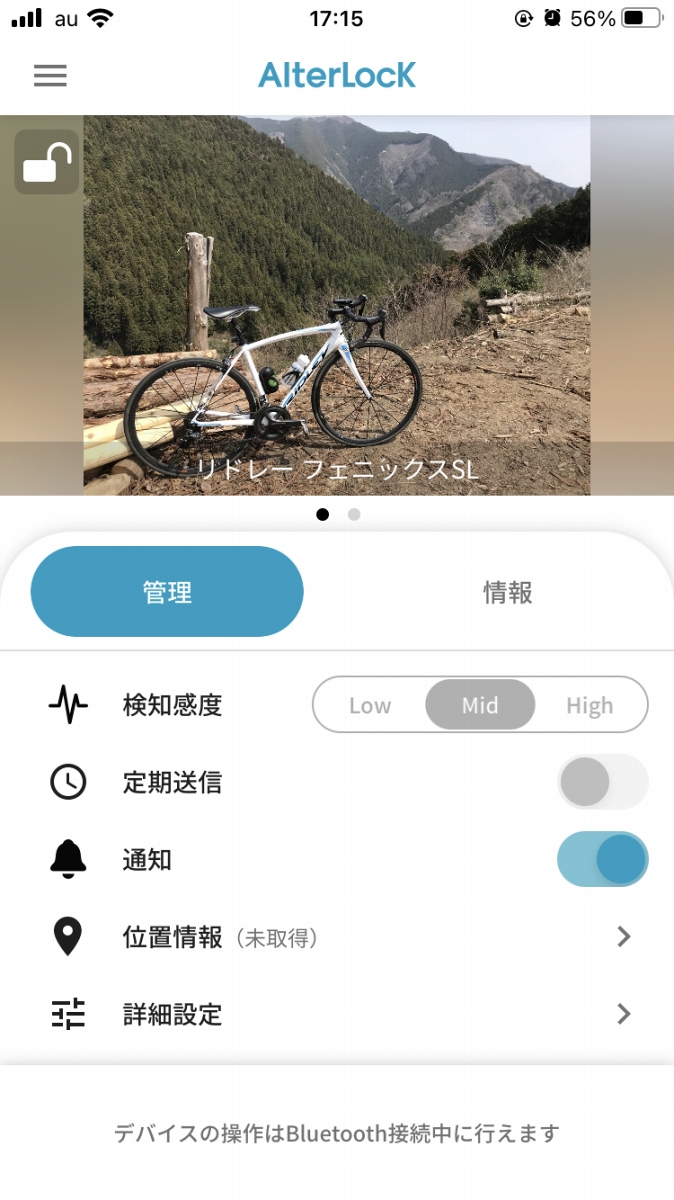Enable the 定期送信 switch
The height and width of the screenshot is (1200, 674).
[602, 782]
